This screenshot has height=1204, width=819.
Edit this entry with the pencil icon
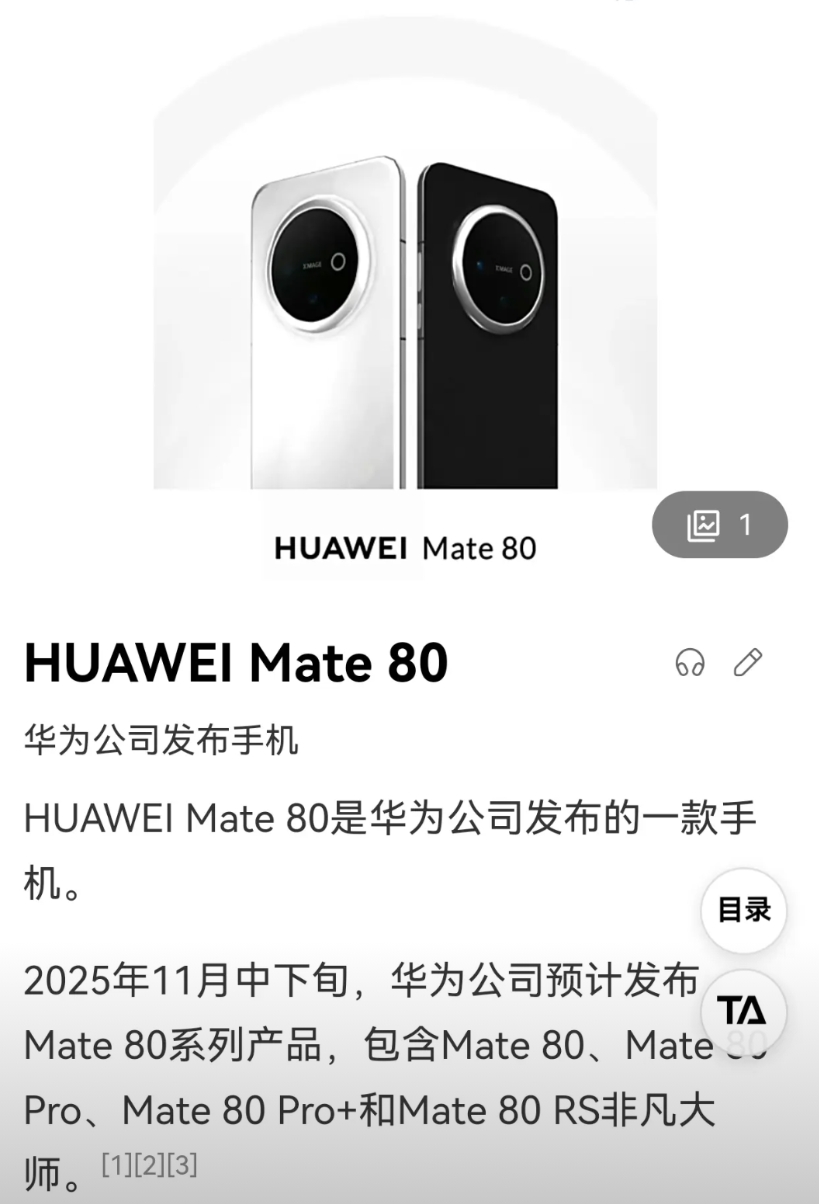(747, 662)
